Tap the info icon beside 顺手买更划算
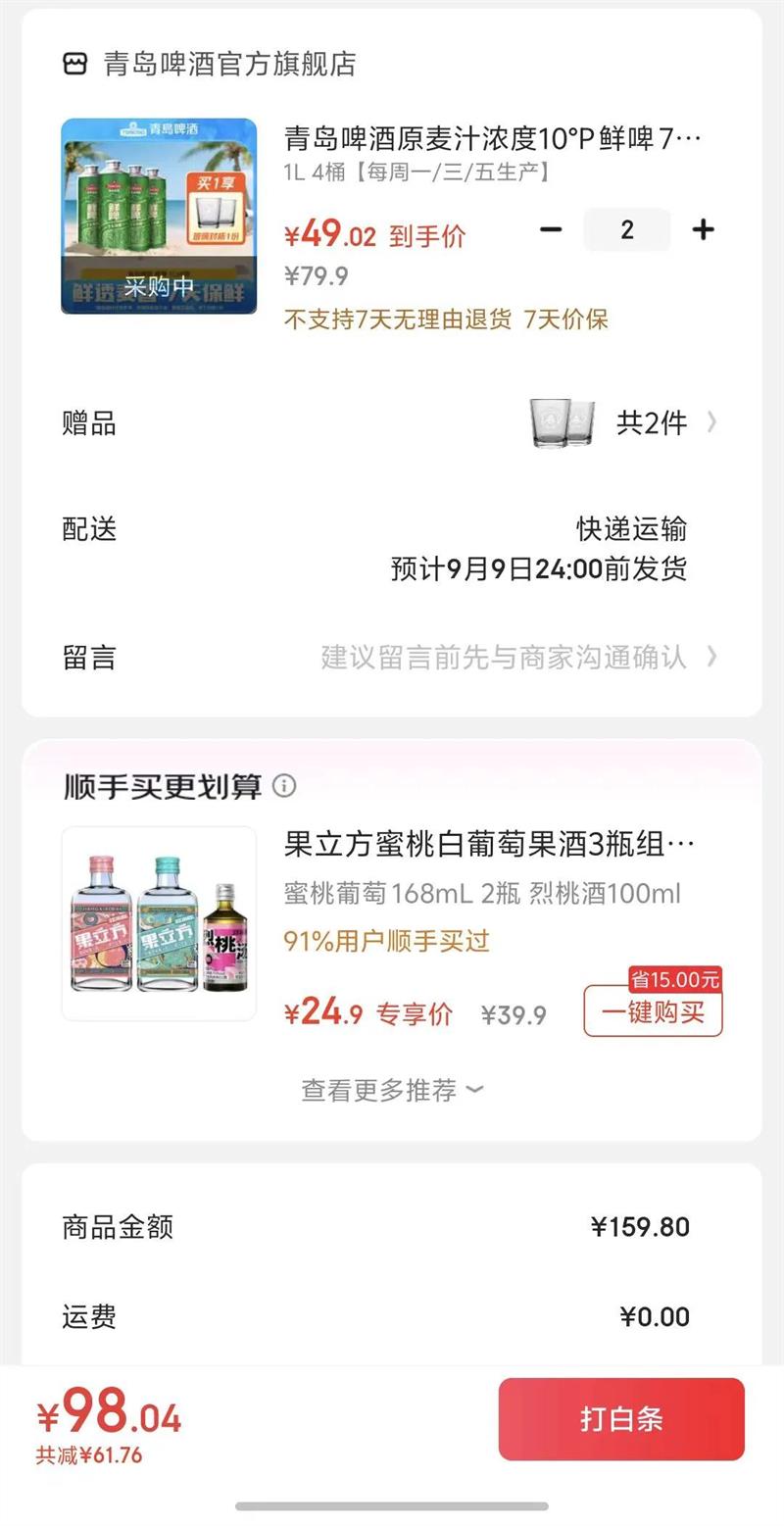 [x=284, y=786]
